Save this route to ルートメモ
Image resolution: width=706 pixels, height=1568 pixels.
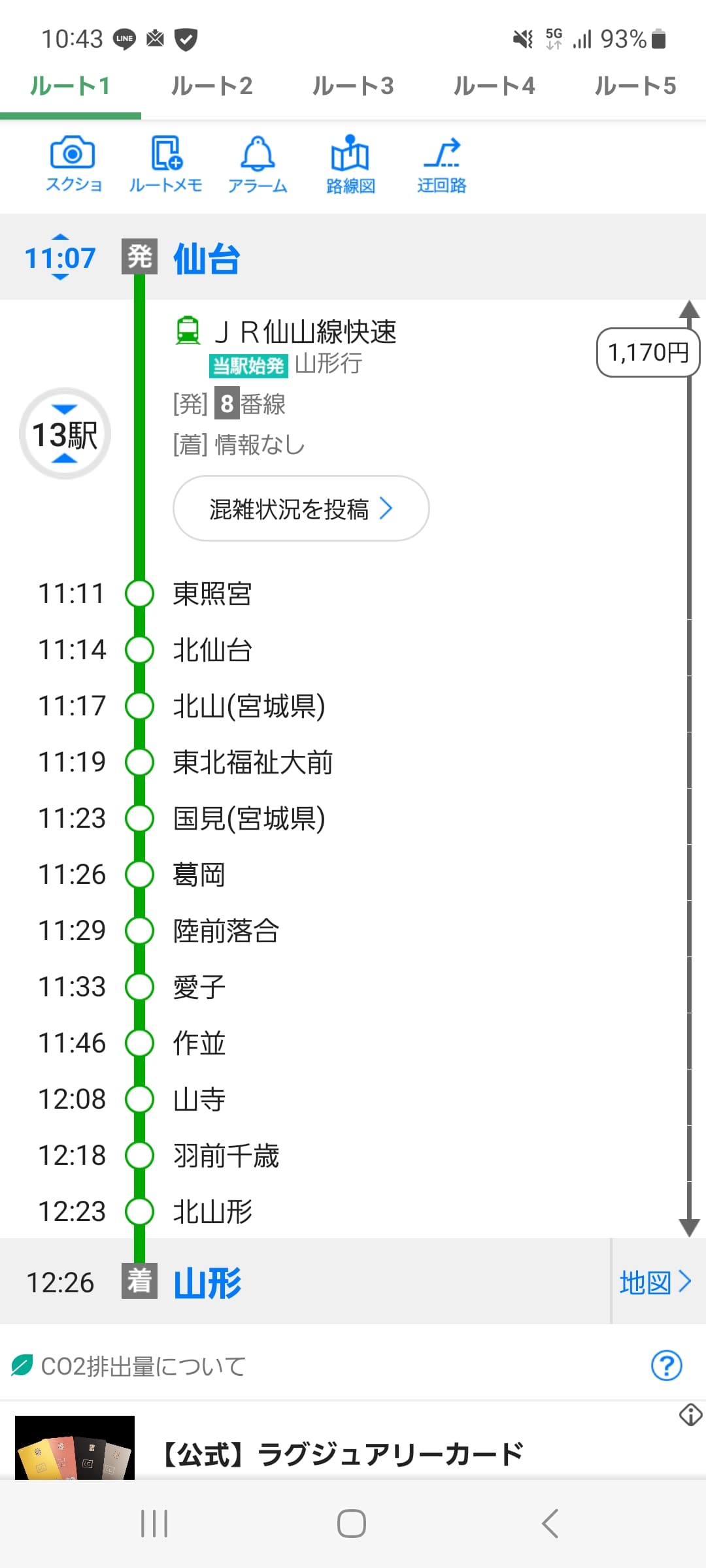point(165,165)
